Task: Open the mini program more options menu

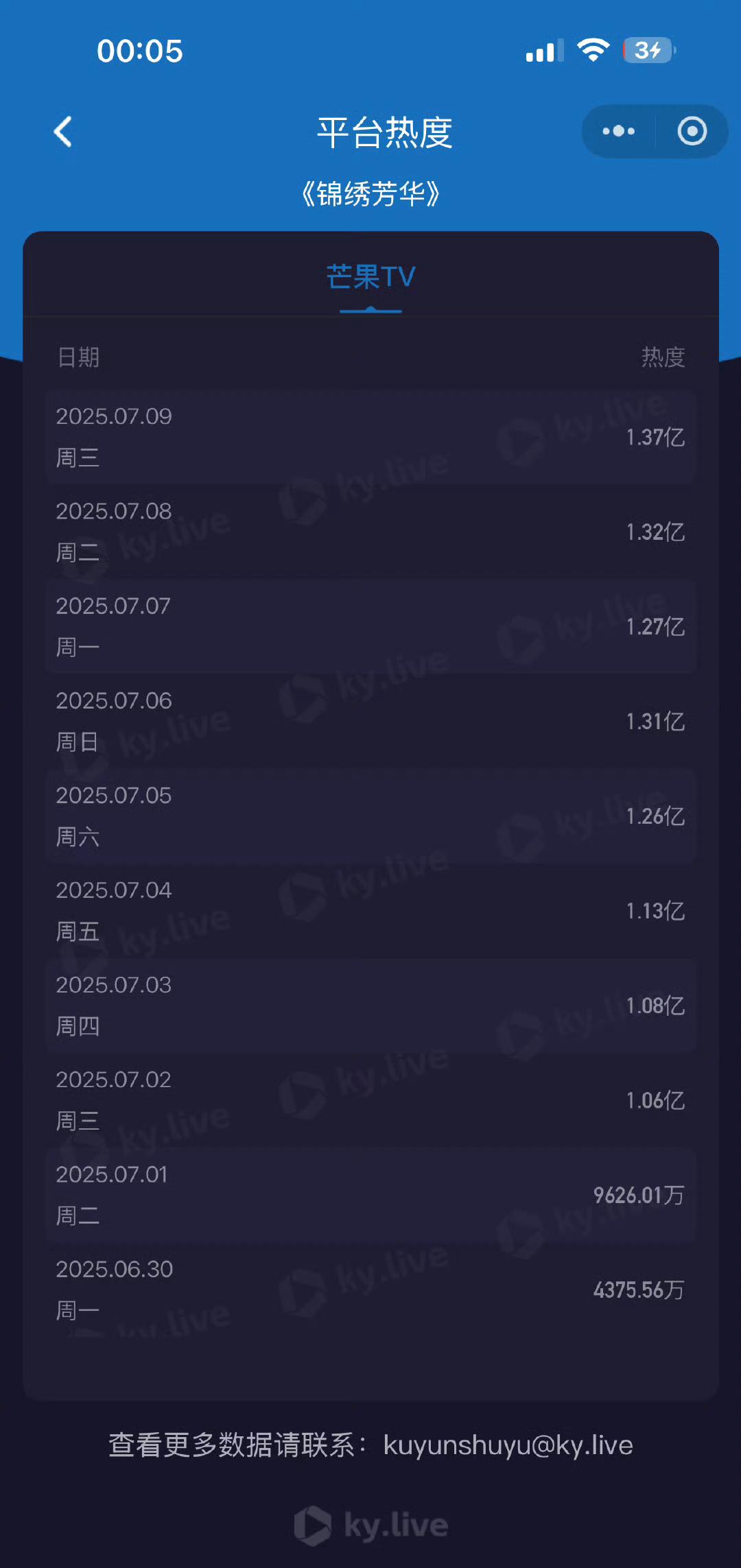Action: point(618,131)
